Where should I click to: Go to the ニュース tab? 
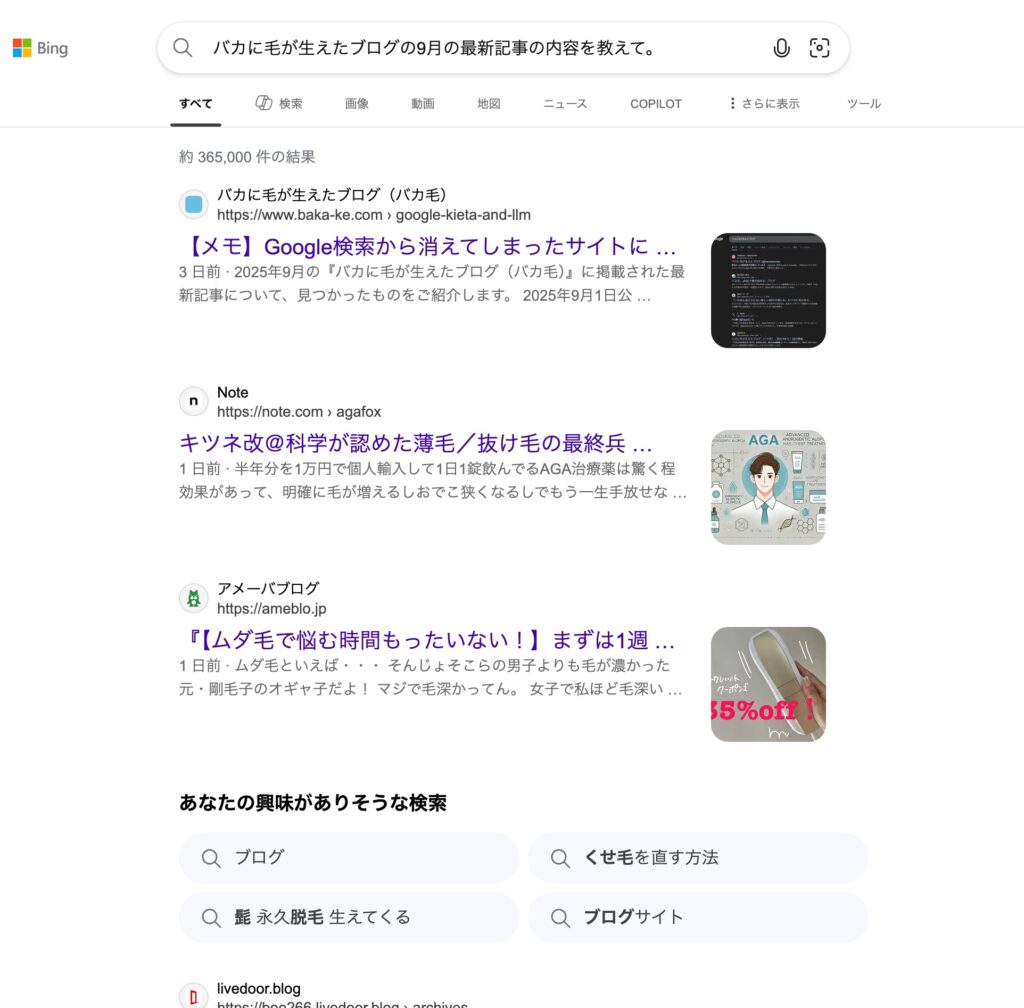(x=565, y=104)
